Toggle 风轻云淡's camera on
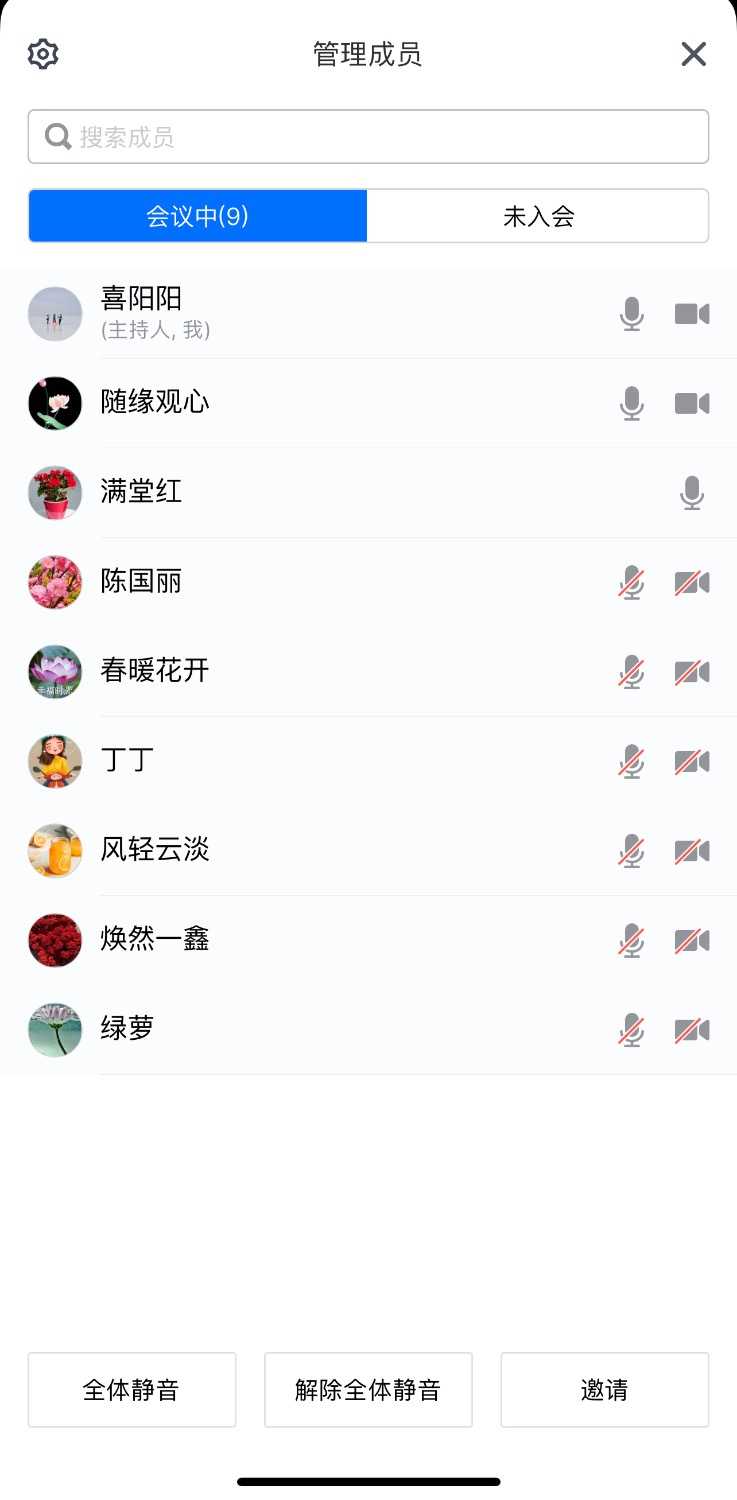This screenshot has width=737, height=1500. click(692, 850)
